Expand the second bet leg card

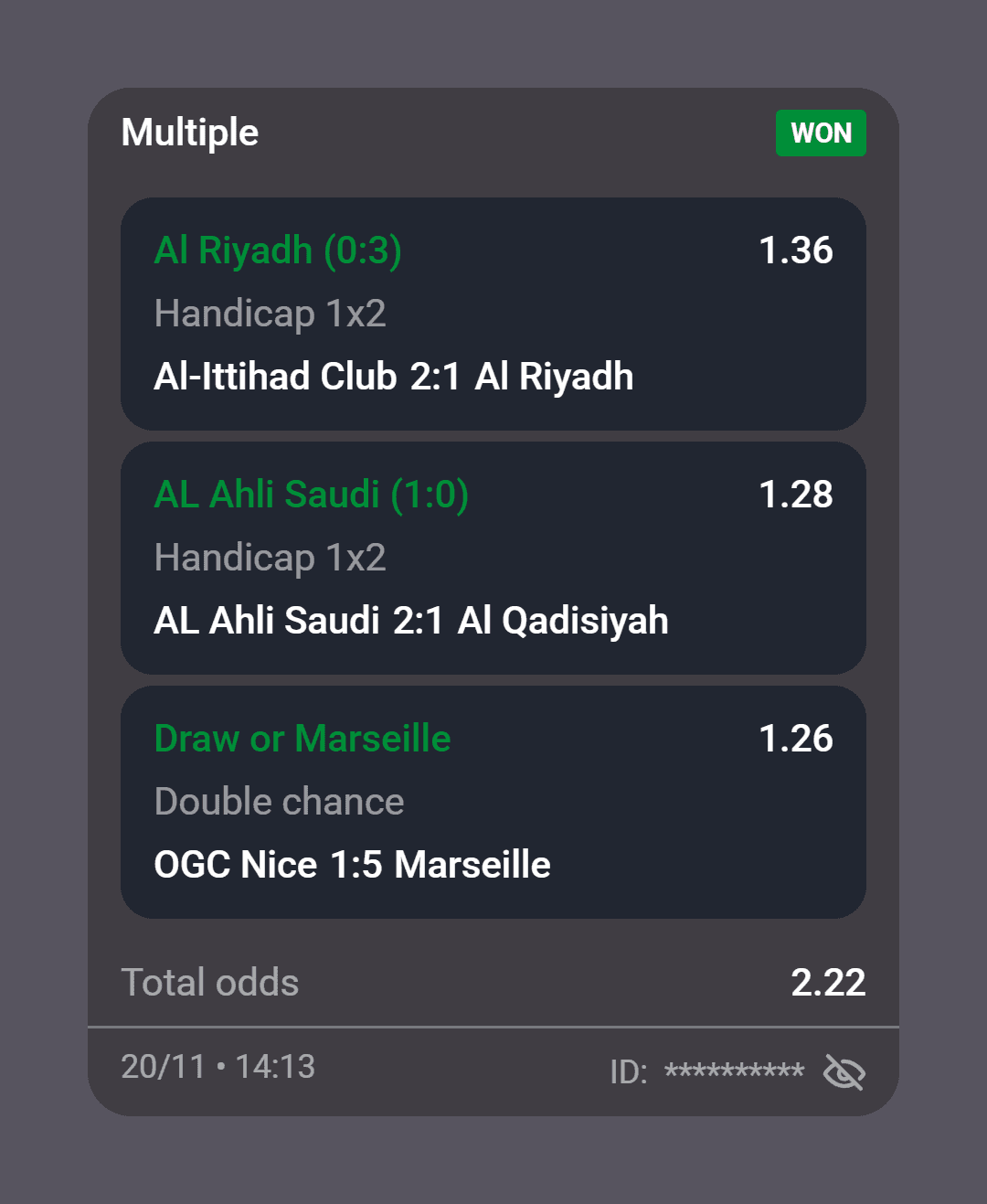tap(493, 558)
